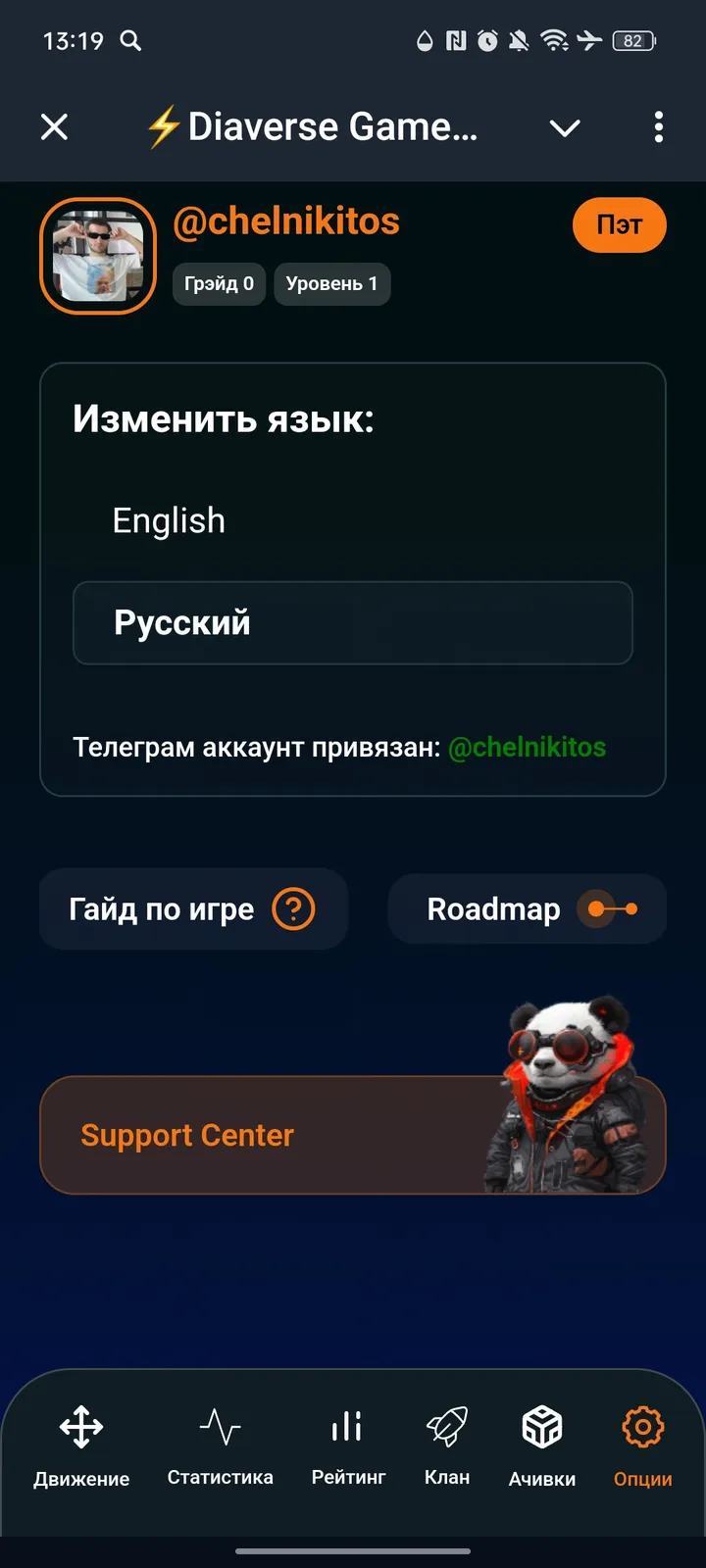The height and width of the screenshot is (1568, 706).
Task: View the Roadmap
Action: pos(527,909)
